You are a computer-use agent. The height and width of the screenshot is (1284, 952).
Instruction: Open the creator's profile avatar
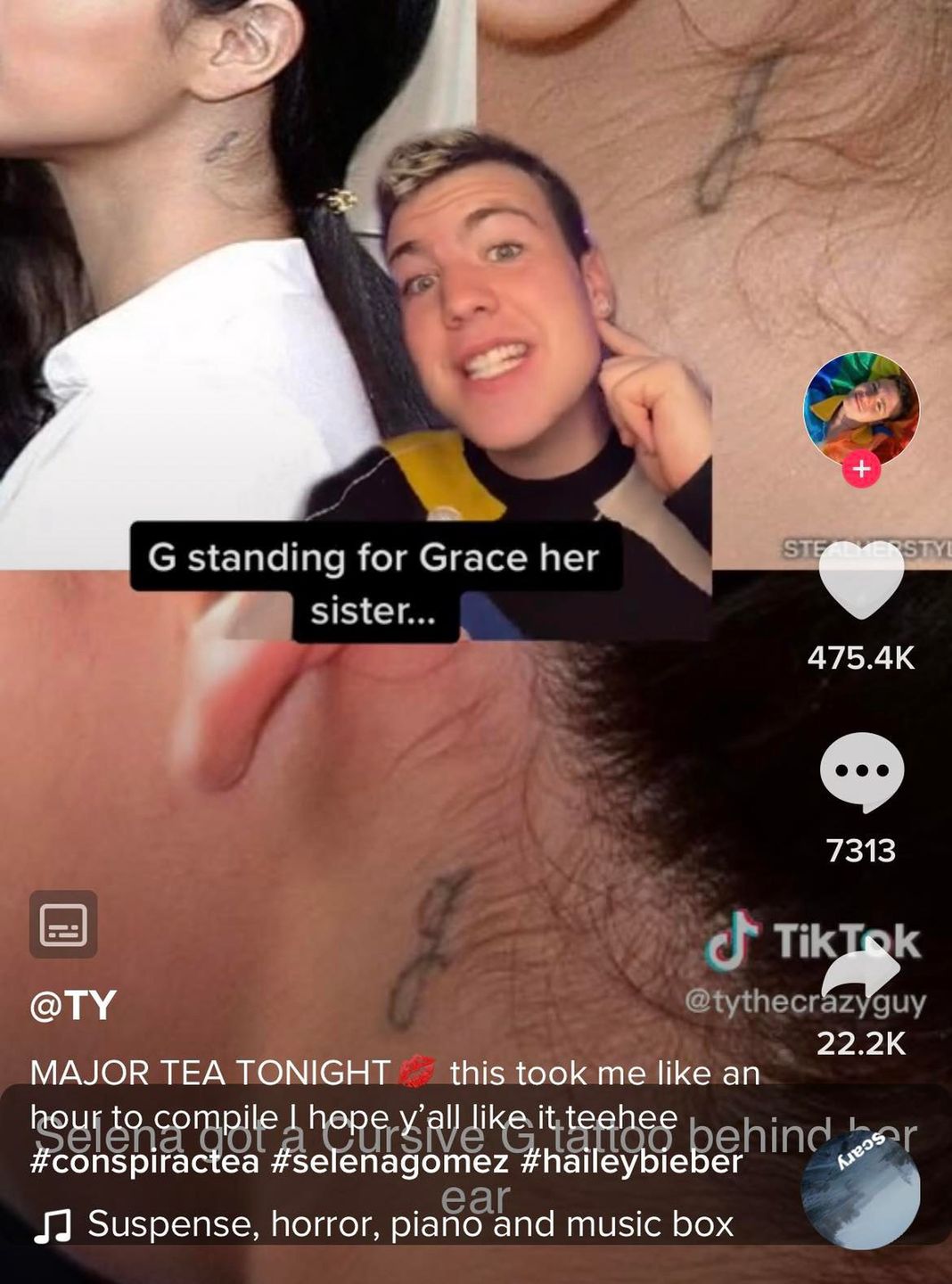point(861,407)
